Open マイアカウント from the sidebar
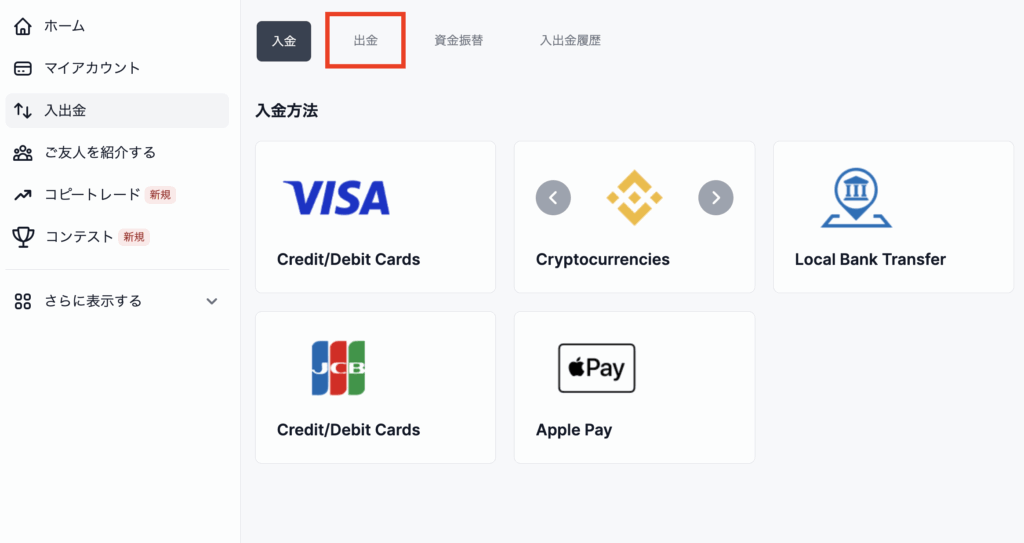The width and height of the screenshot is (1024, 543). (92, 68)
